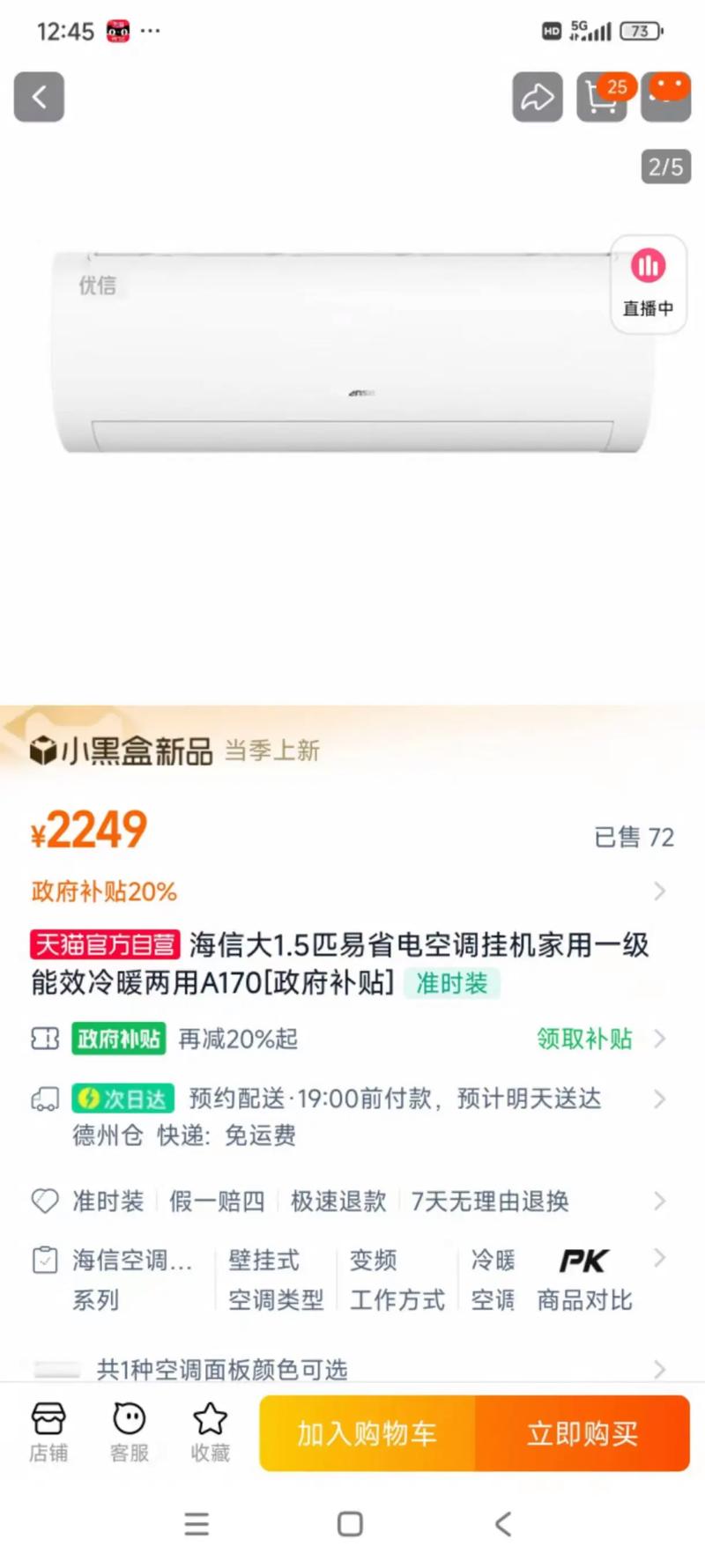Expand the 政府补贴20% details row
Viewport: 705px width, 1568px height.
[352, 891]
